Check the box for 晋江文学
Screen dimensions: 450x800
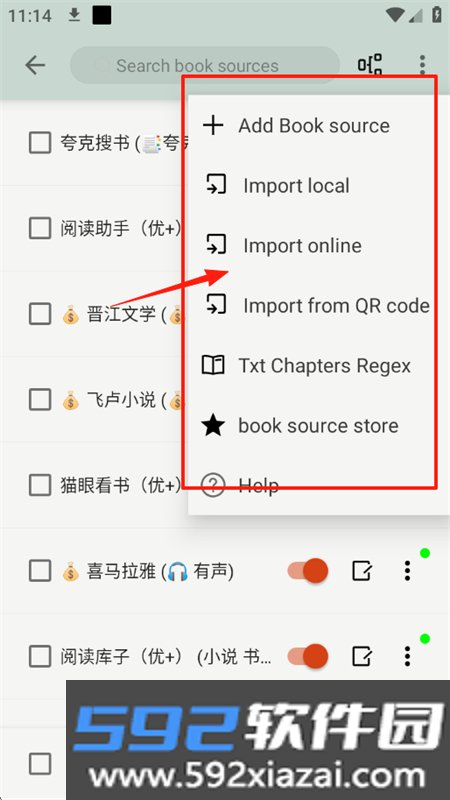tap(39, 314)
